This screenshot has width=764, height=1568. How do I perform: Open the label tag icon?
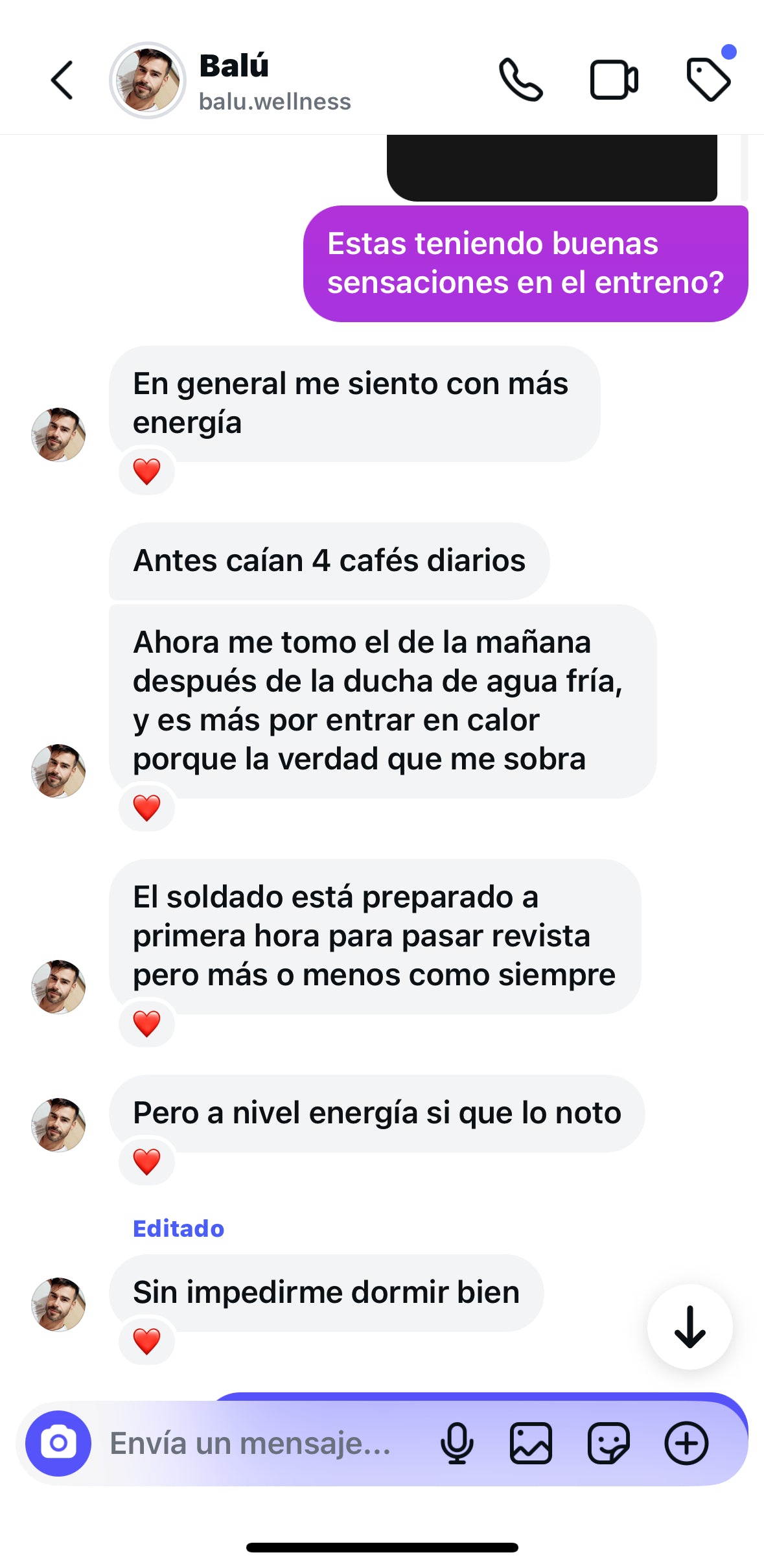click(x=708, y=80)
